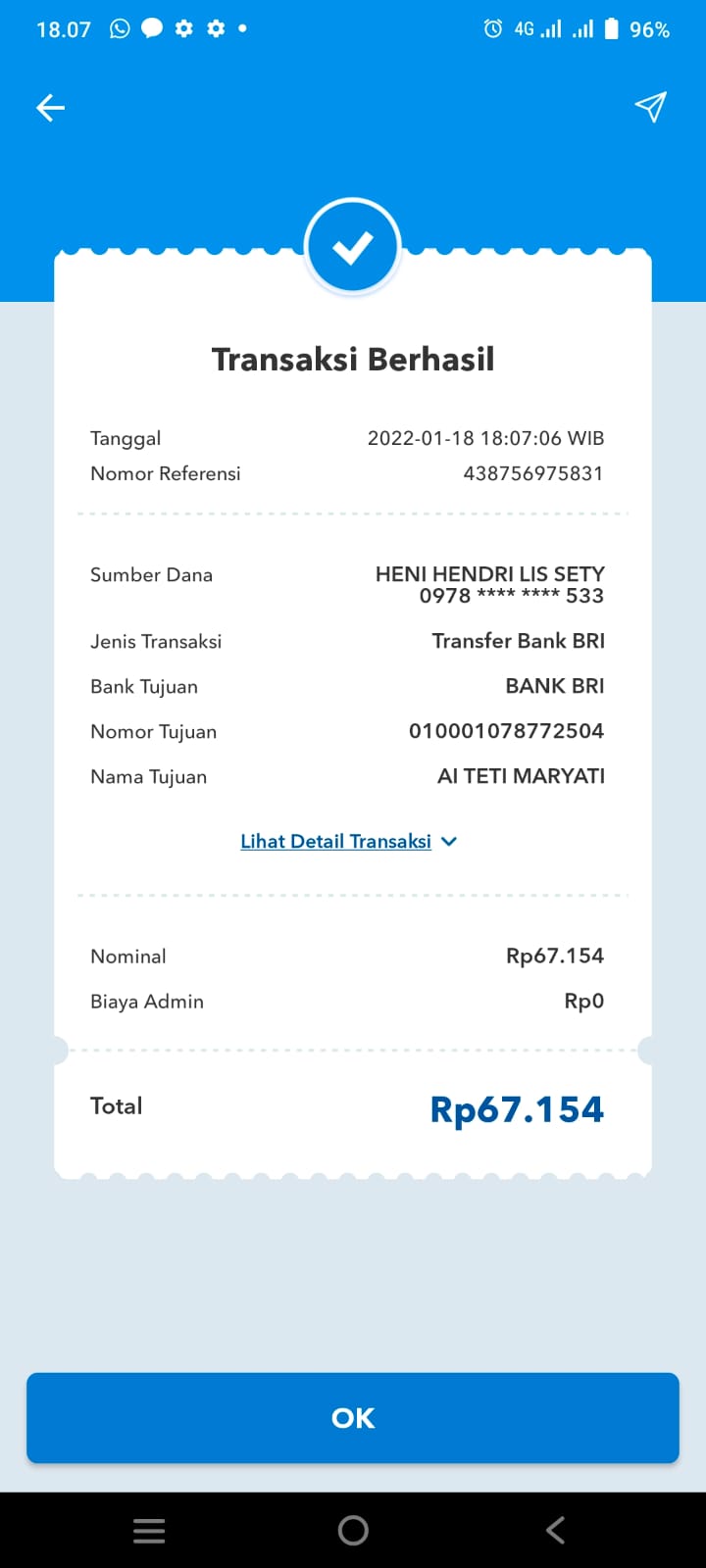The image size is (706, 1568).
Task: Expand Lihat Detail Transaksi
Action: 349,841
